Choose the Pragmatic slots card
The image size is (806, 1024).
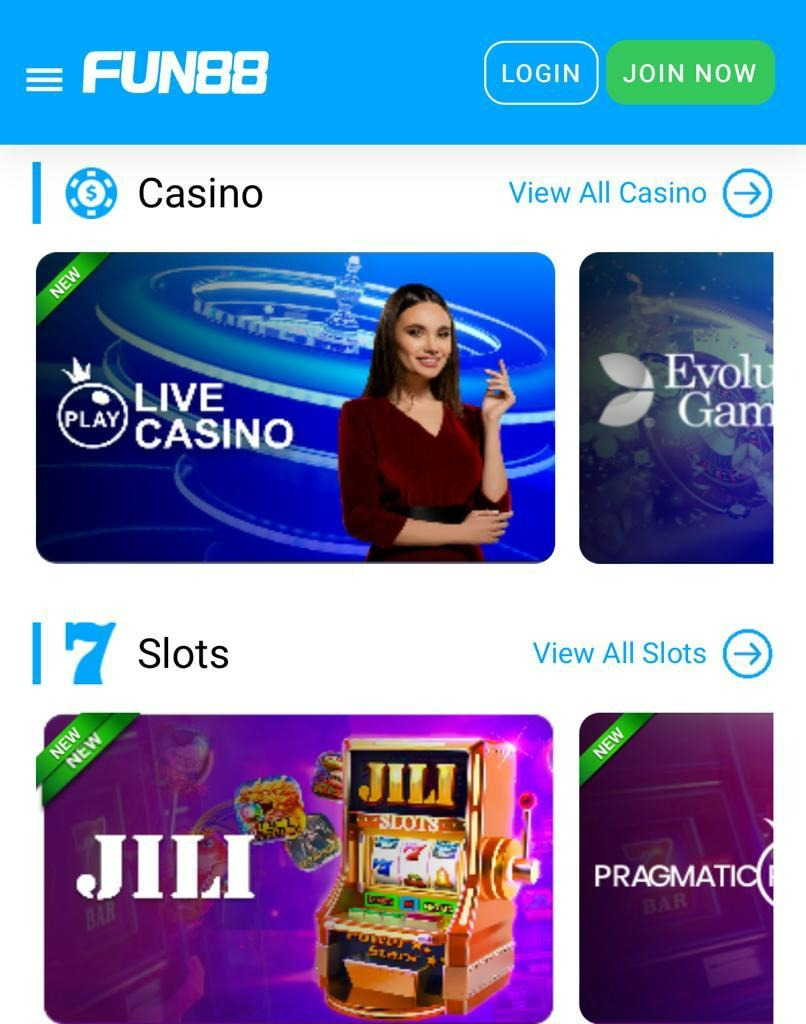pos(676,867)
